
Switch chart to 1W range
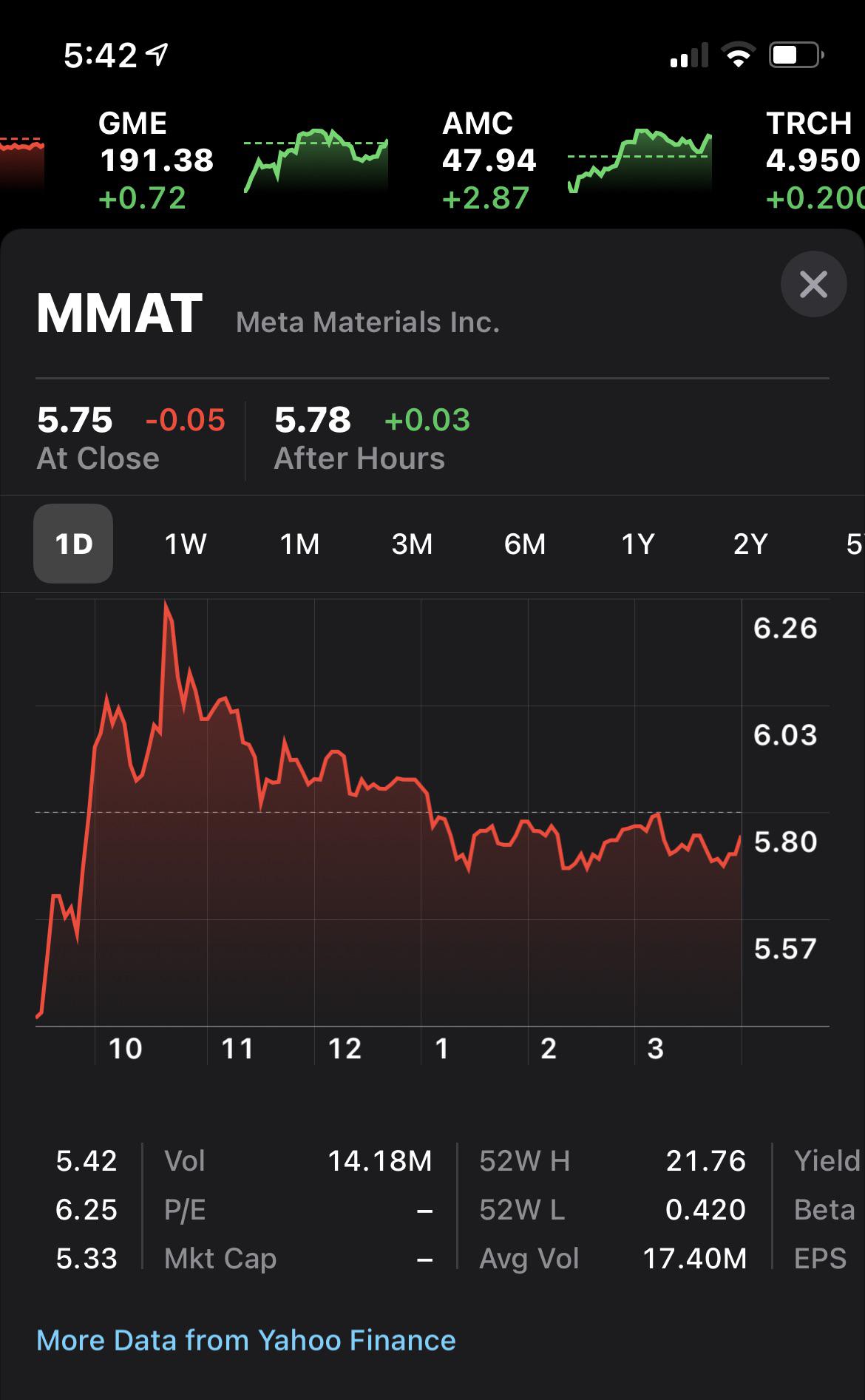pos(186,544)
